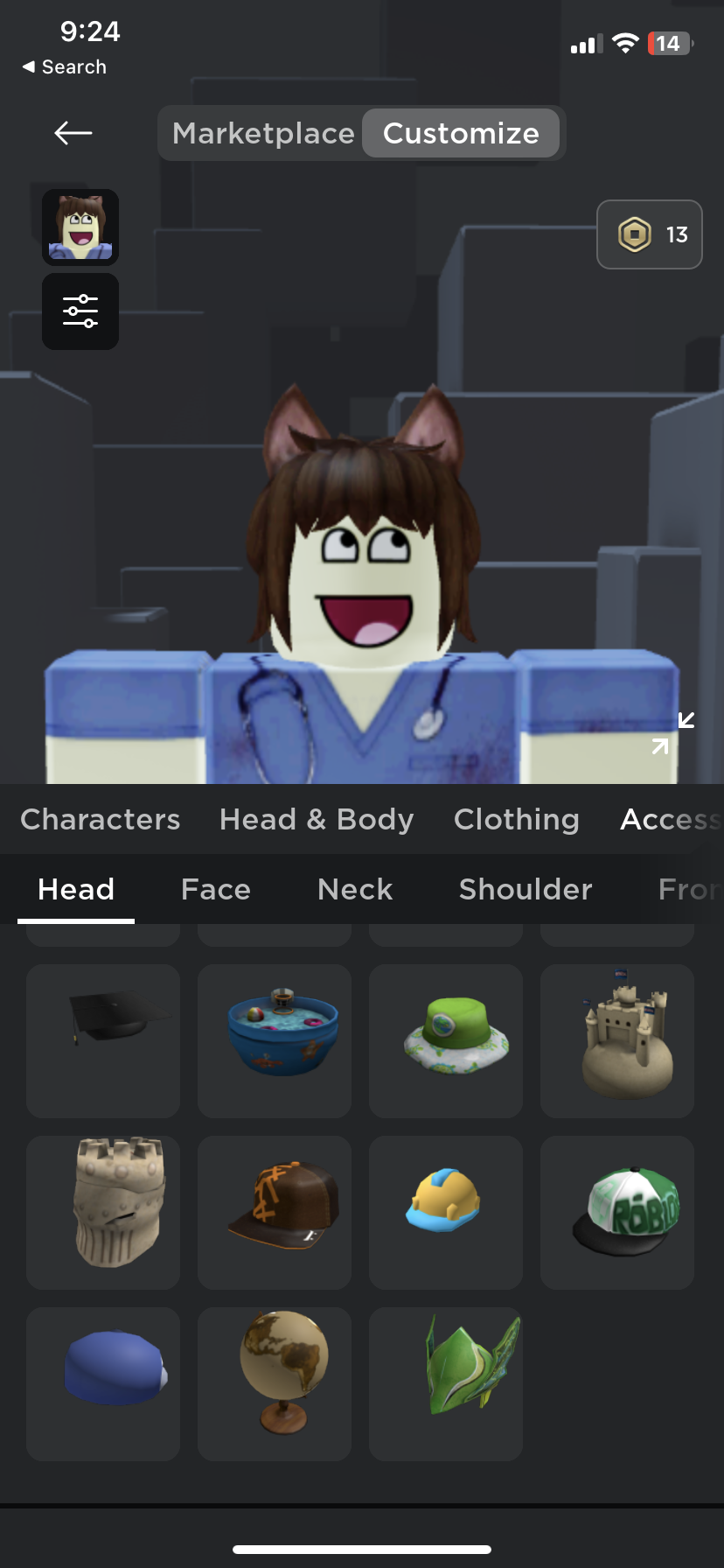Equip the blue pool bowl hat
Image resolution: width=724 pixels, height=1568 pixels.
pyautogui.click(x=275, y=1041)
